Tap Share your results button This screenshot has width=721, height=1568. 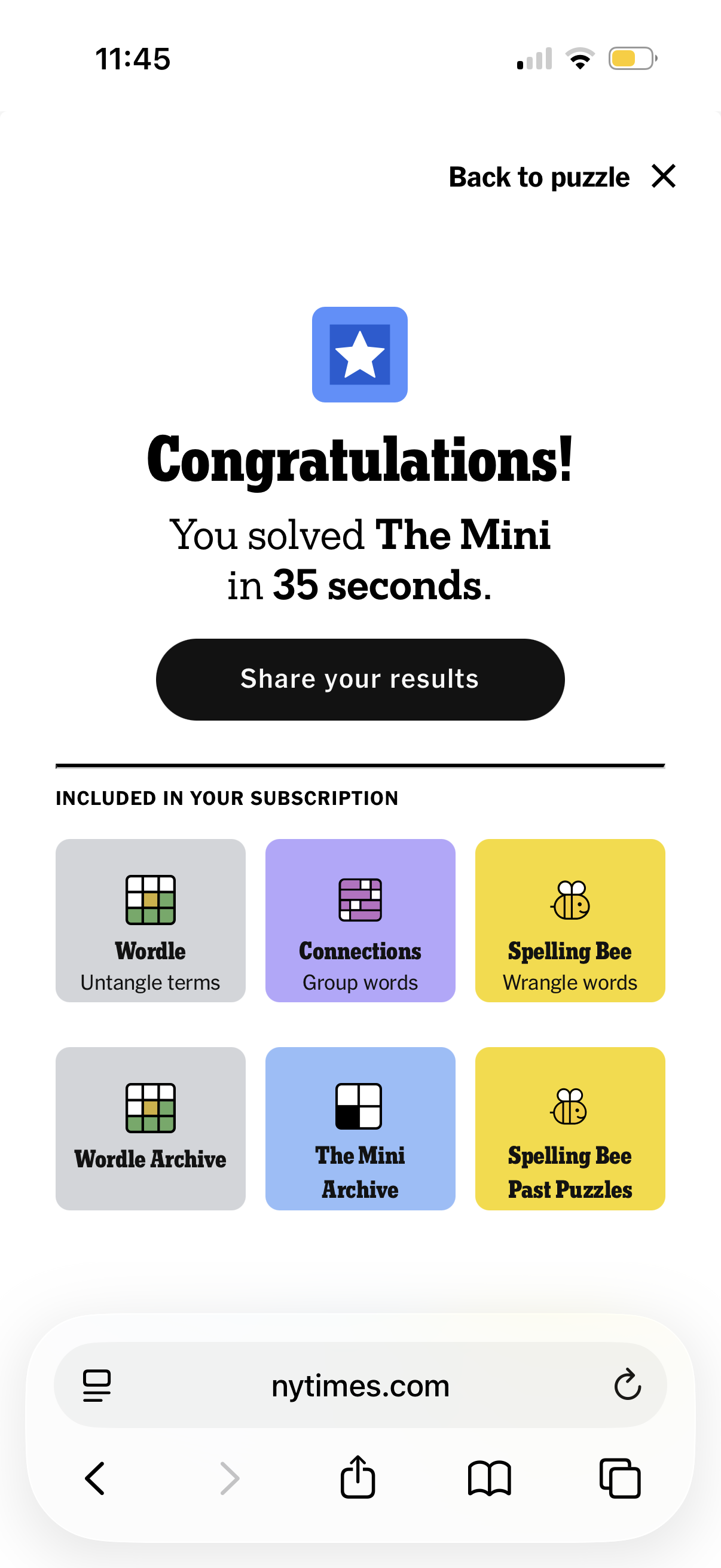360,679
